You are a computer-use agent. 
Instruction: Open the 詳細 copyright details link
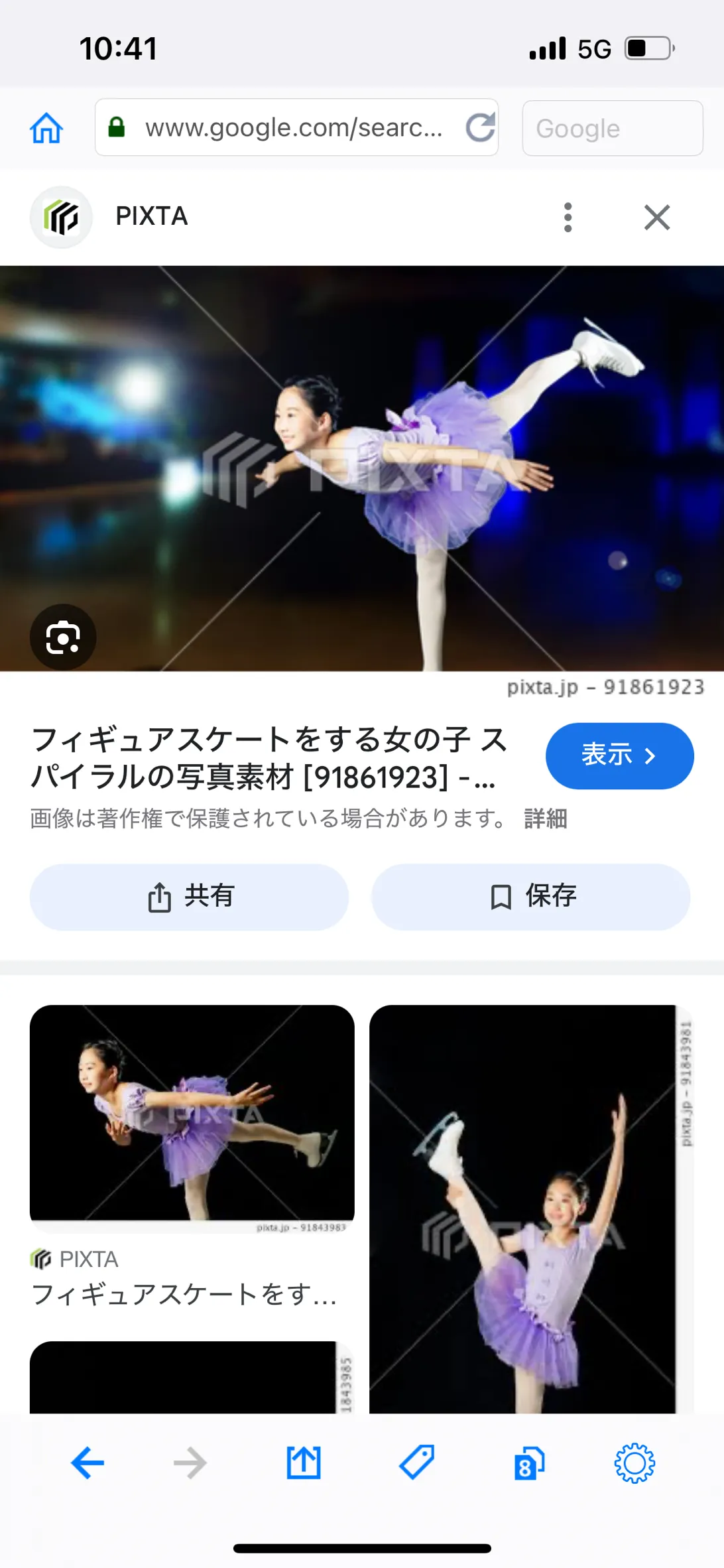[x=545, y=818]
